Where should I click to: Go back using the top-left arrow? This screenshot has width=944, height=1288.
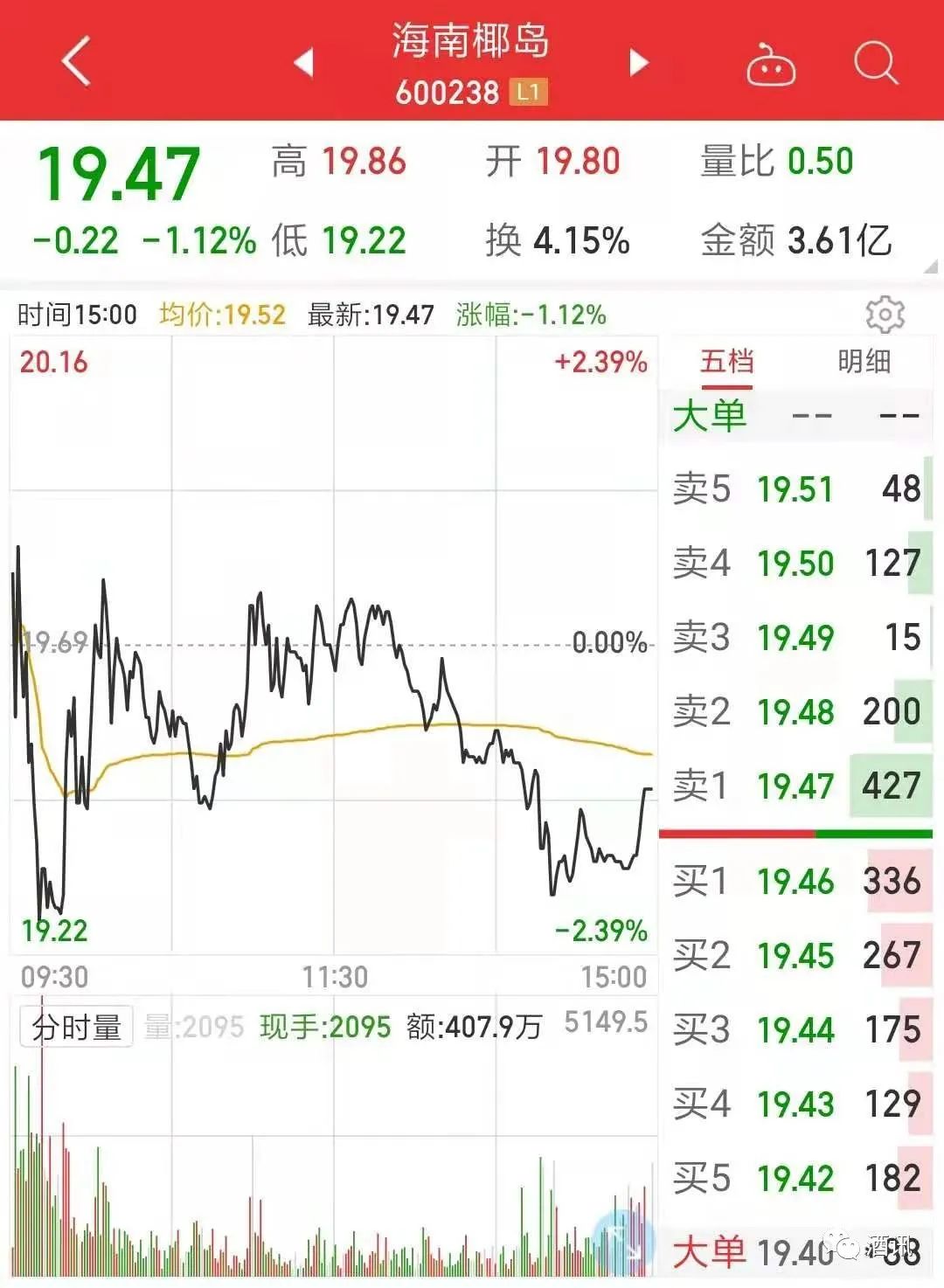[x=77, y=61]
